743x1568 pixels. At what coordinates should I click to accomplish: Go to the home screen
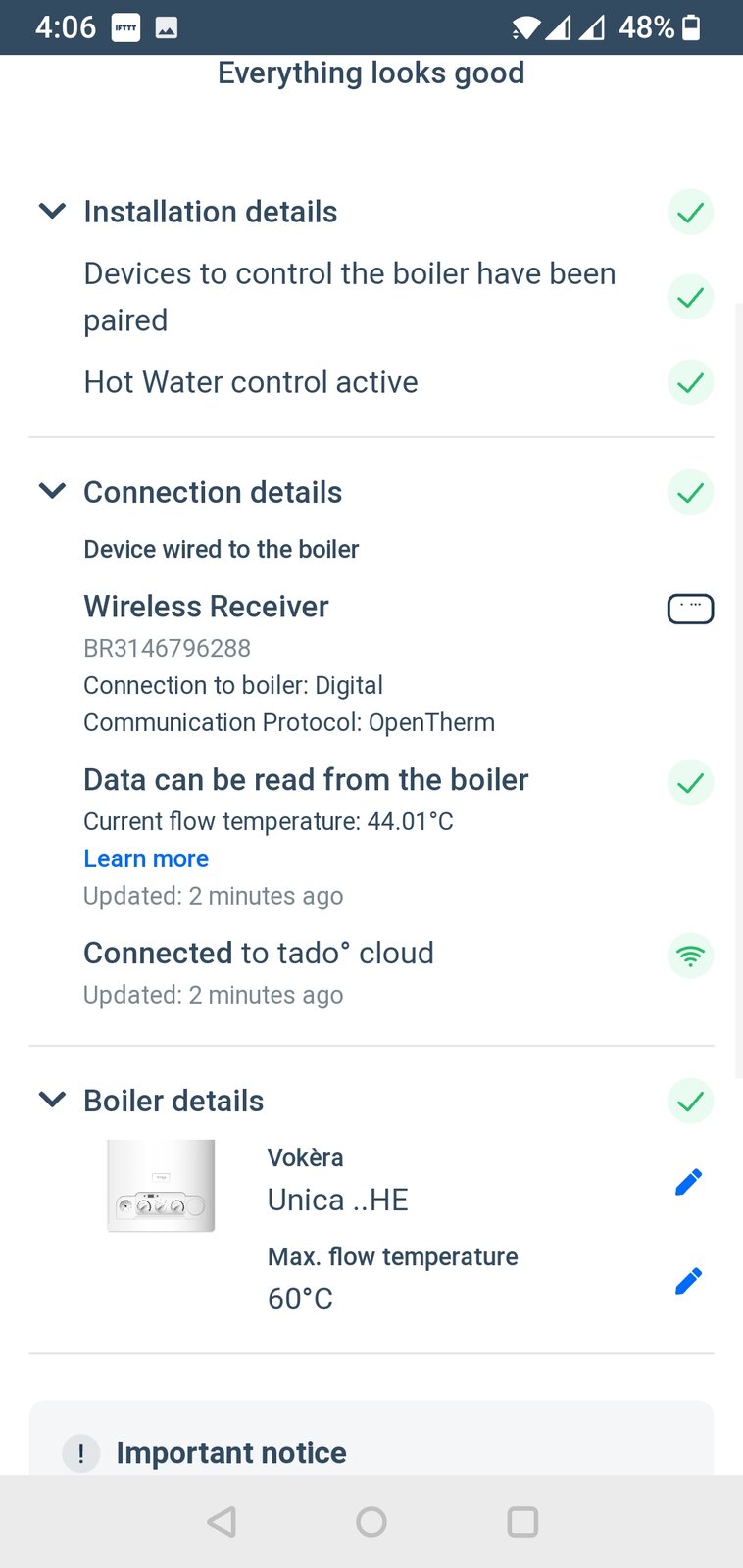point(371,1522)
